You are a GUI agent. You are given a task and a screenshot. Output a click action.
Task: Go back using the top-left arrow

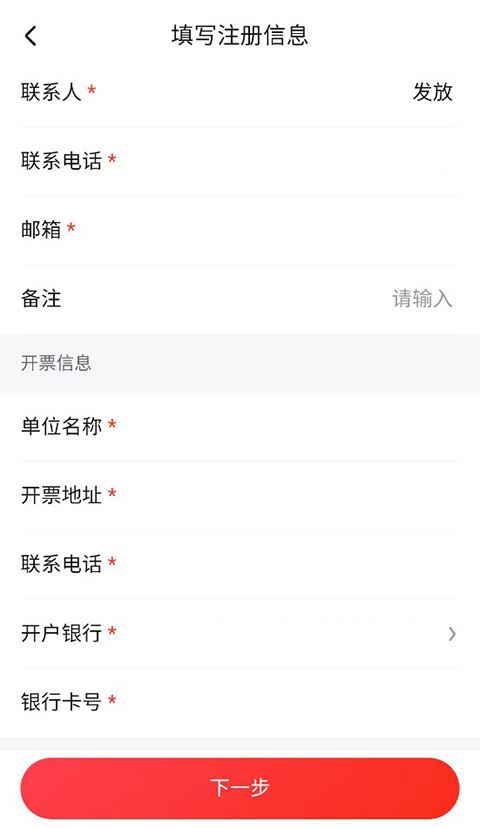click(31, 36)
